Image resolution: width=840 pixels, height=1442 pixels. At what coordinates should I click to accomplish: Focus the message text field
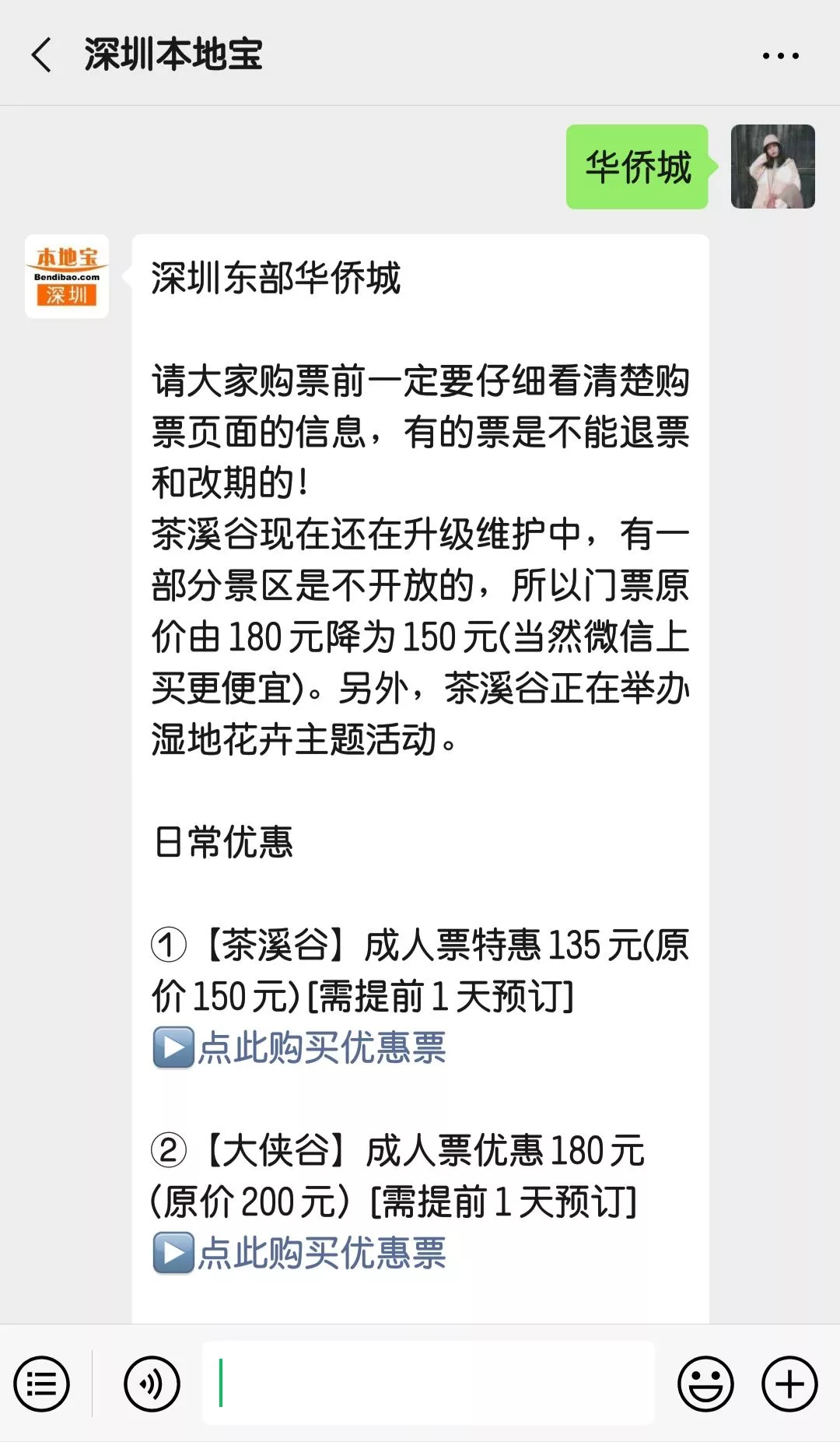[x=428, y=1383]
